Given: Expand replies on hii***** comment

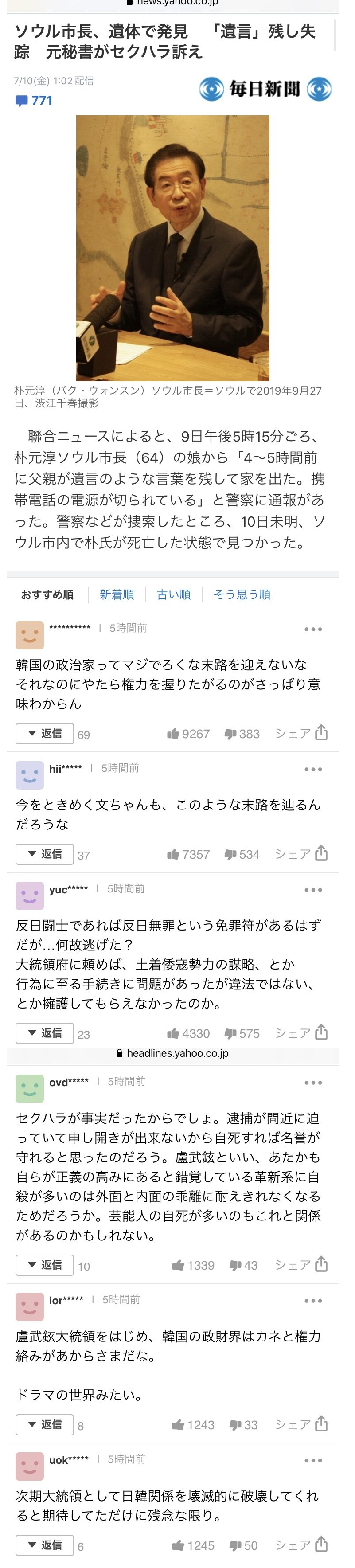Looking at the screenshot, I should 44,854.
